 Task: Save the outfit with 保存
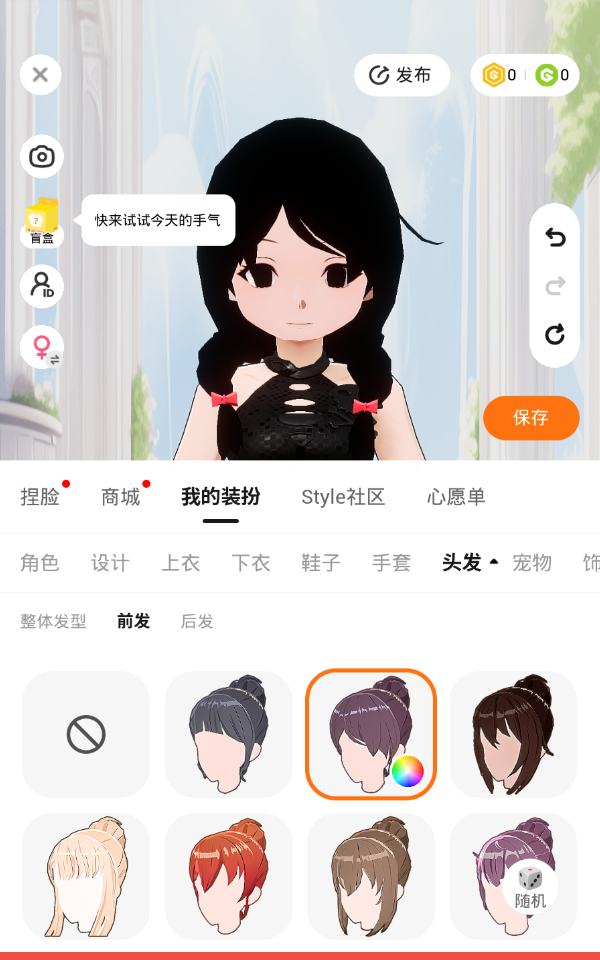pos(531,417)
